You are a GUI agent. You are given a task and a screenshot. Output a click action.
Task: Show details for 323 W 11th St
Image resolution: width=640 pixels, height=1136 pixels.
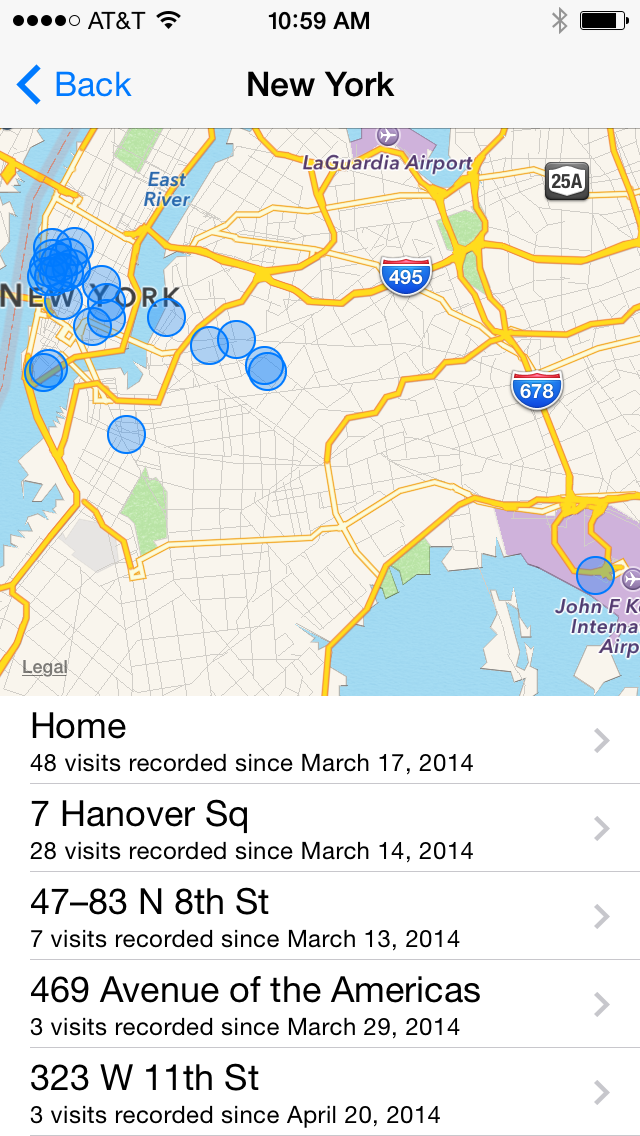320,1092
